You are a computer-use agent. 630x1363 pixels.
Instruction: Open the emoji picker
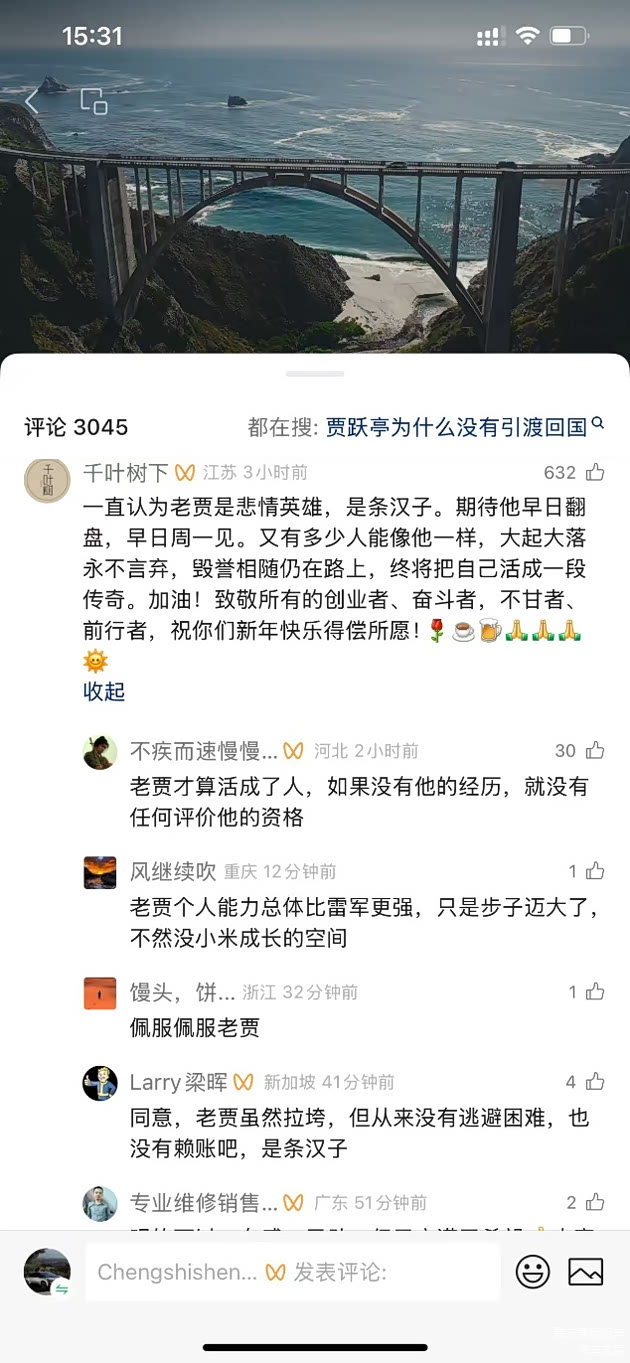(x=533, y=1272)
